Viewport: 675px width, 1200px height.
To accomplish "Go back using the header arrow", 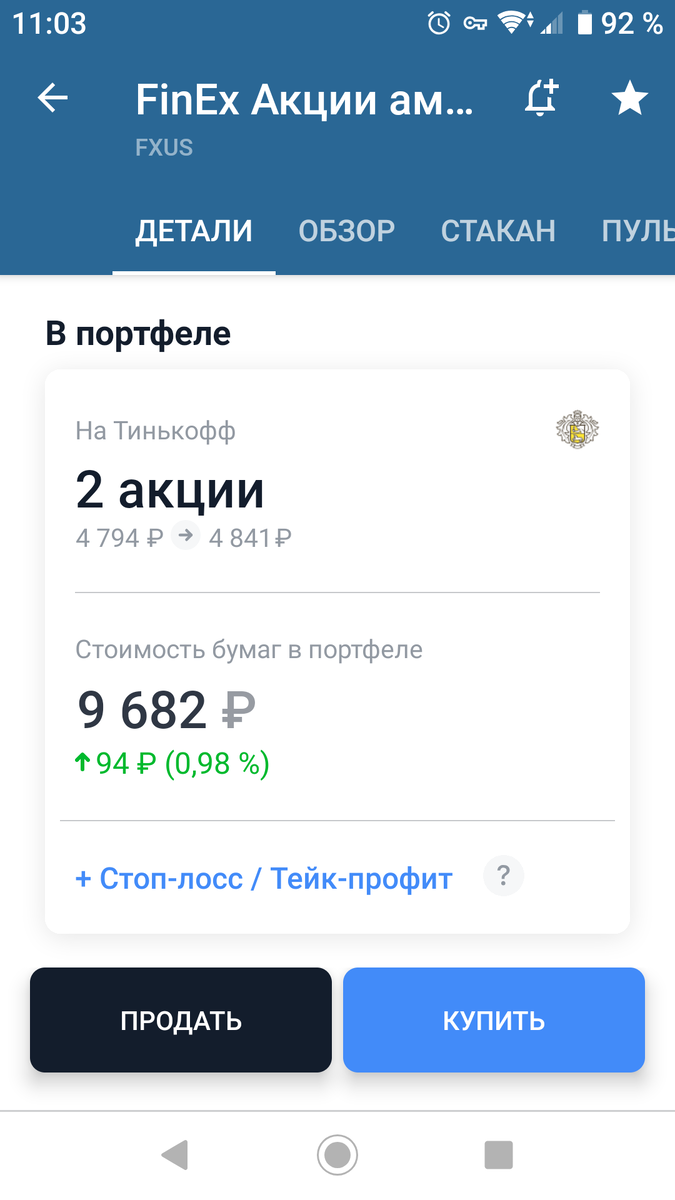I will tap(52, 98).
